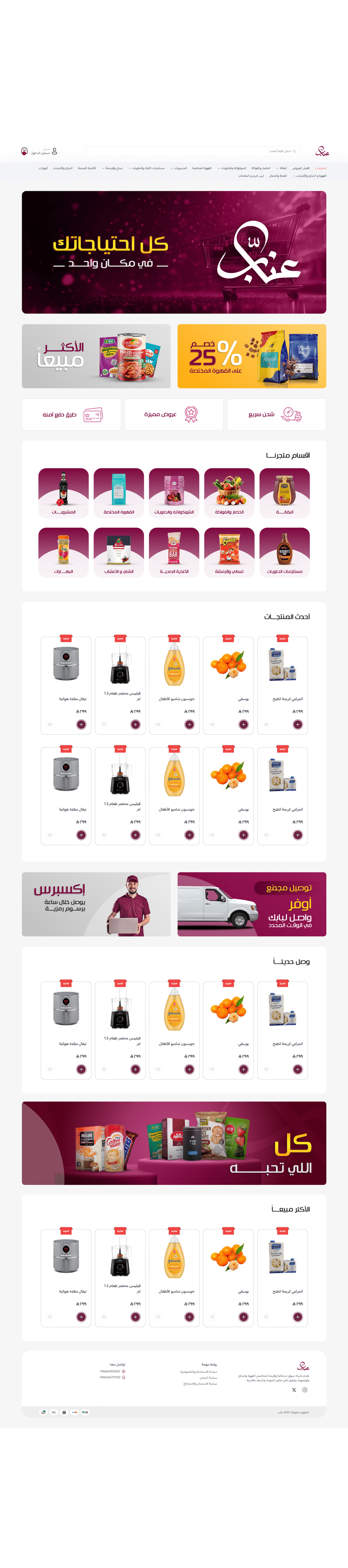View the البهارات category tile

(x=63, y=552)
